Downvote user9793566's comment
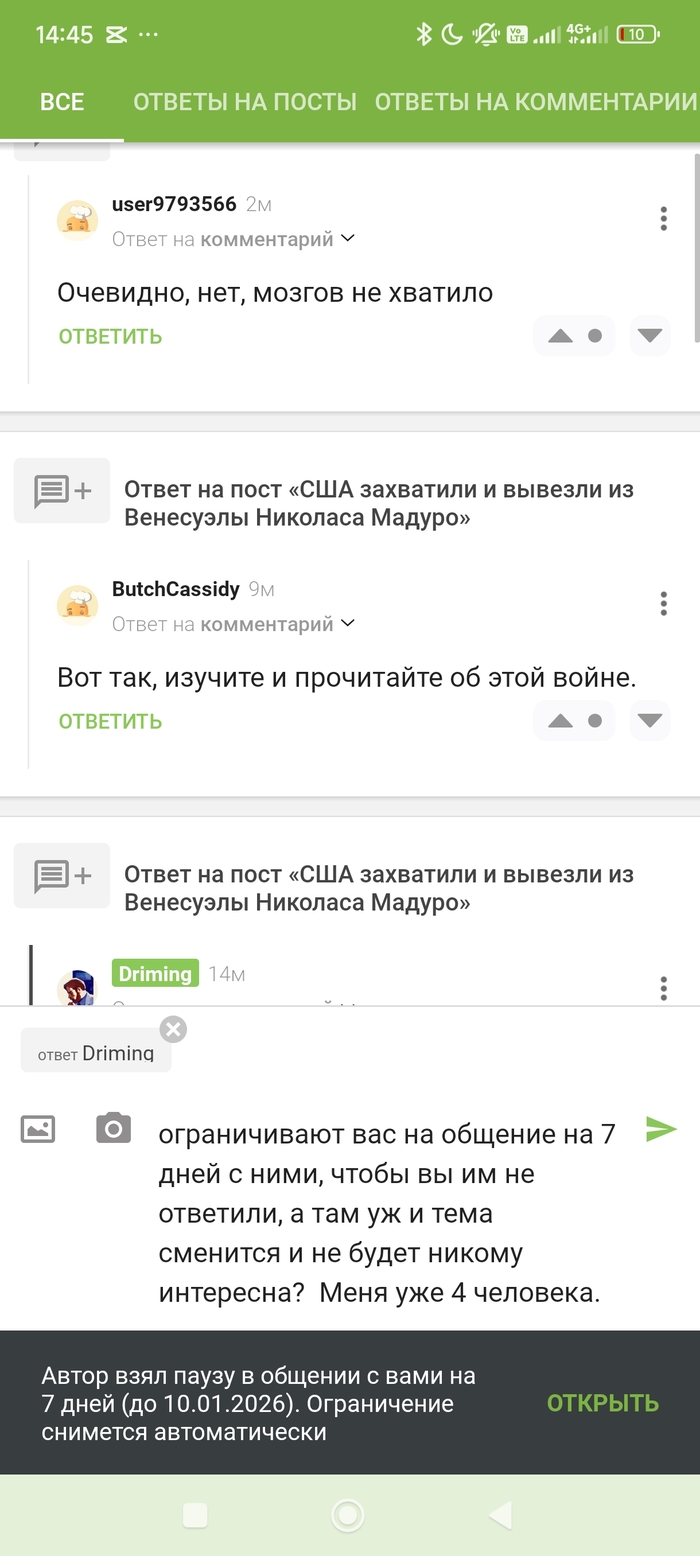This screenshot has height=1556, width=700. 650,336
